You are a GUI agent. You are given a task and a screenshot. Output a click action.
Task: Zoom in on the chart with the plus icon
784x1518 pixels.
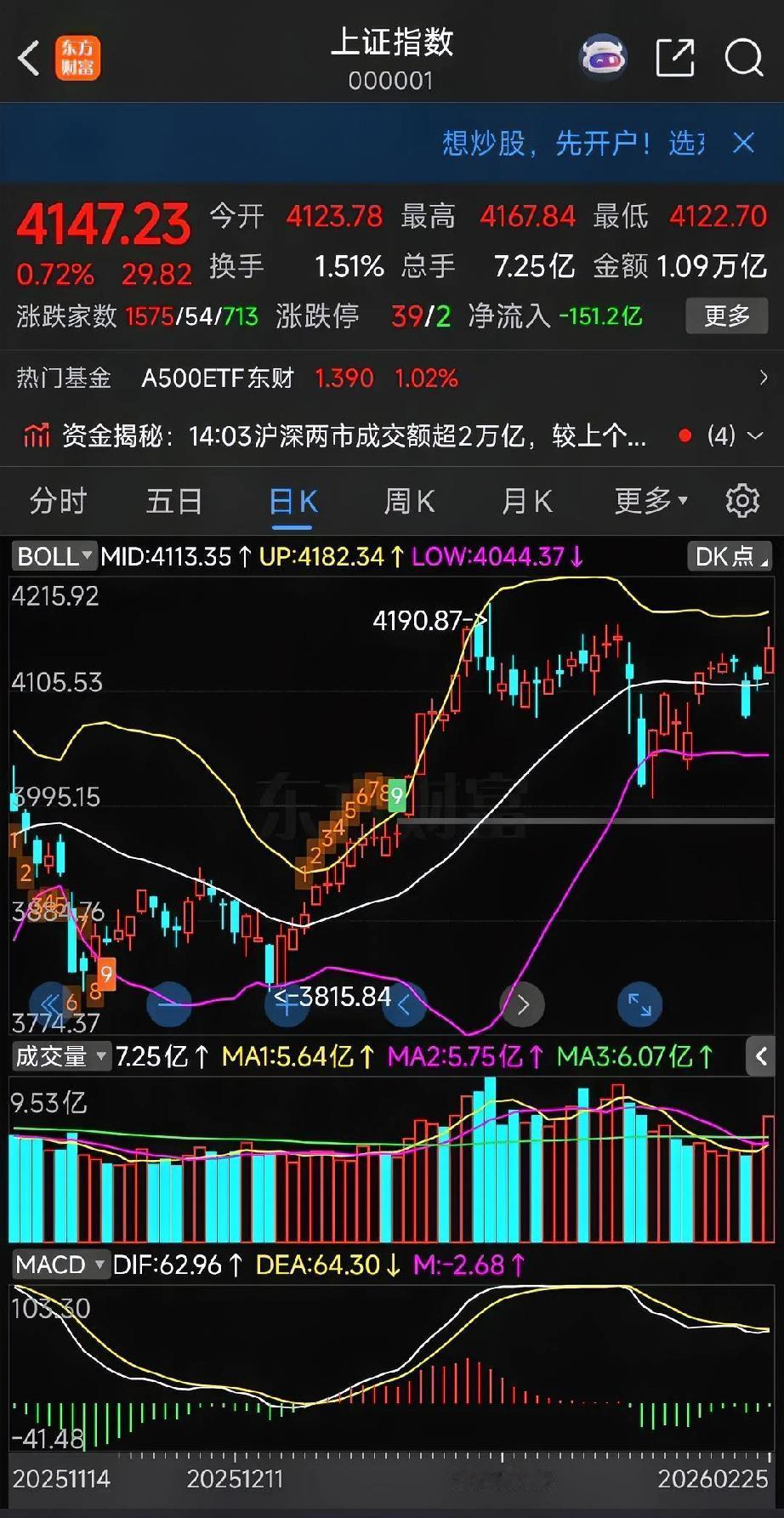tap(287, 1004)
